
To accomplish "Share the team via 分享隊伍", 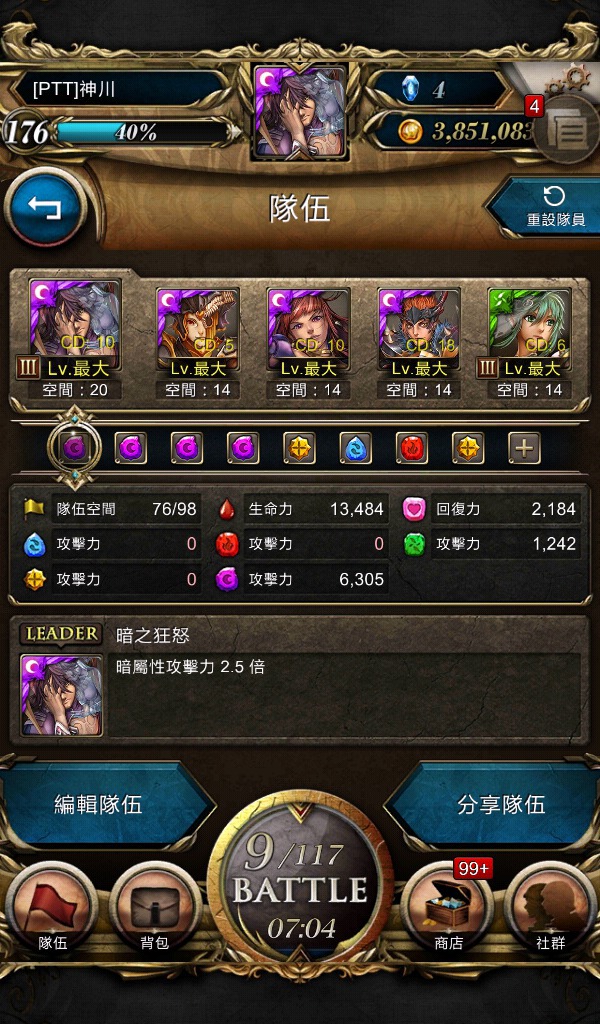I will tap(500, 805).
